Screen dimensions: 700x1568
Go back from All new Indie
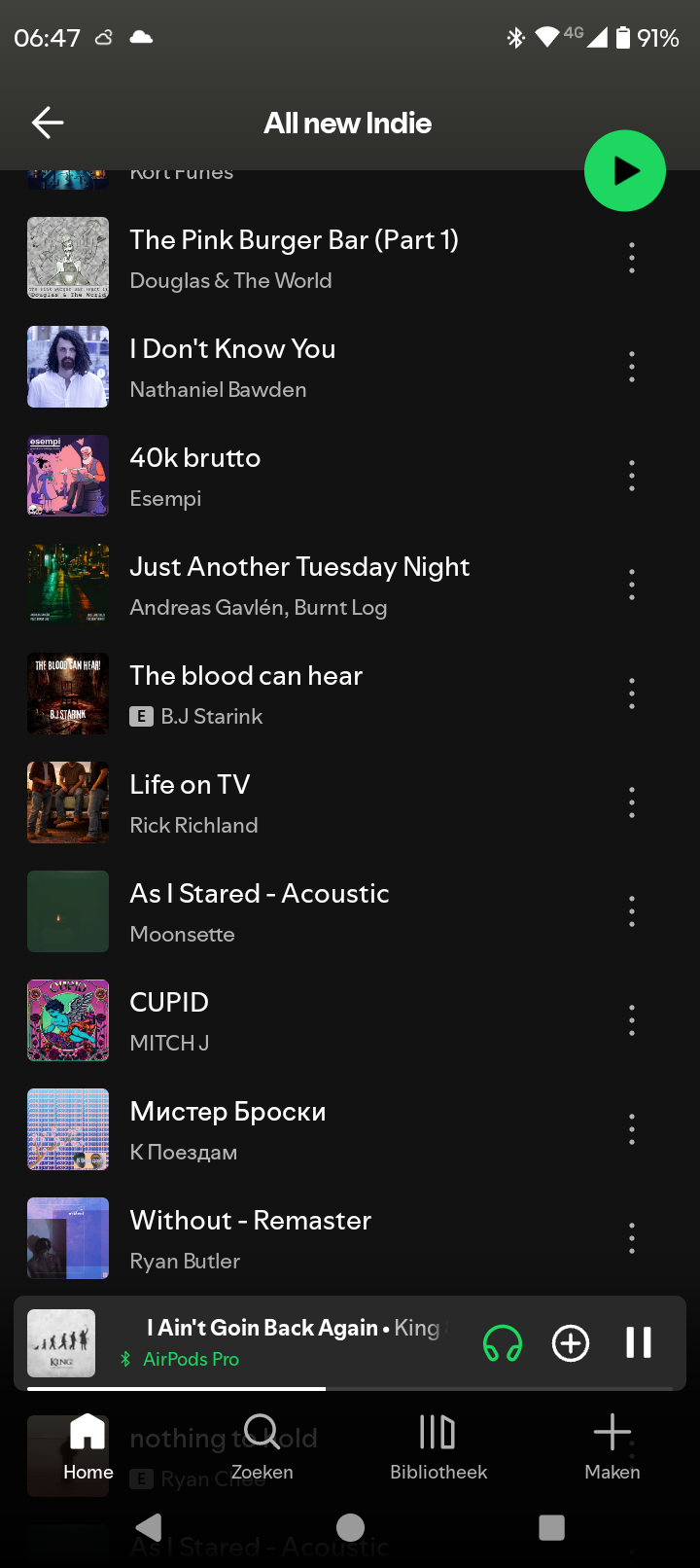pos(47,123)
